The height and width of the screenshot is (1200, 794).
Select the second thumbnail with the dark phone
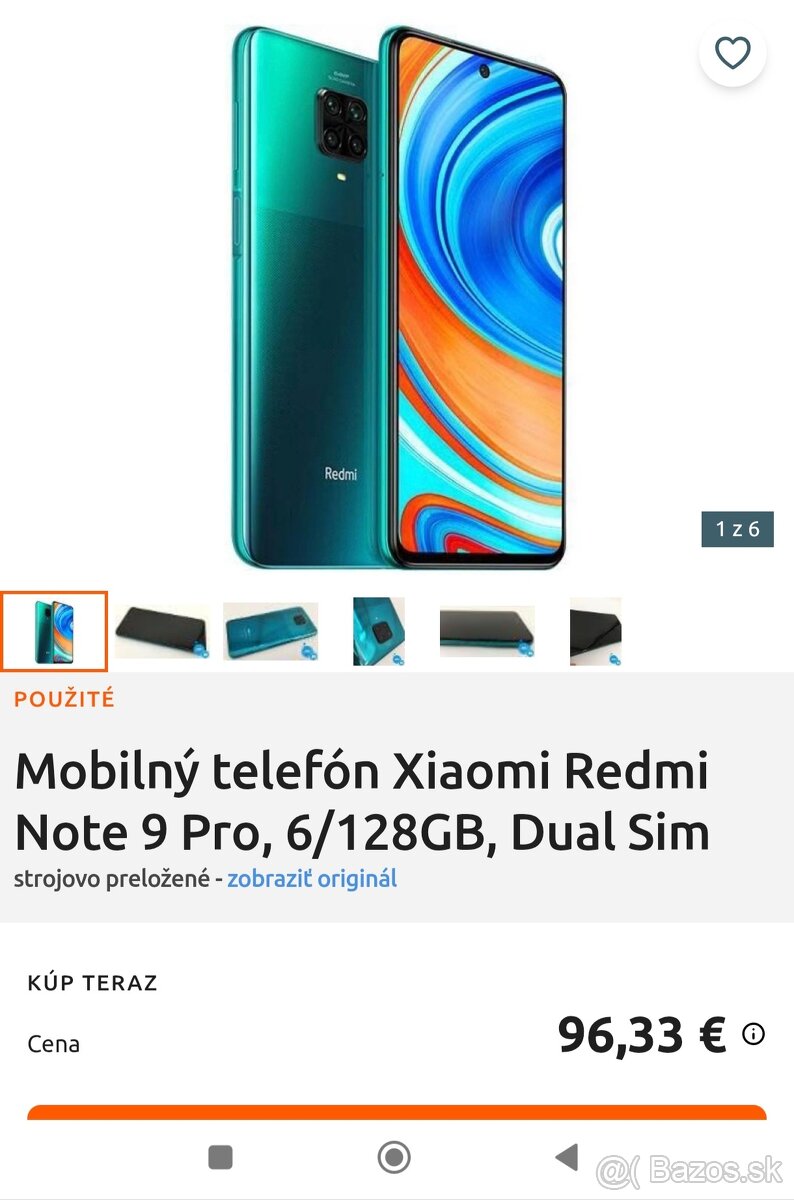click(x=162, y=632)
